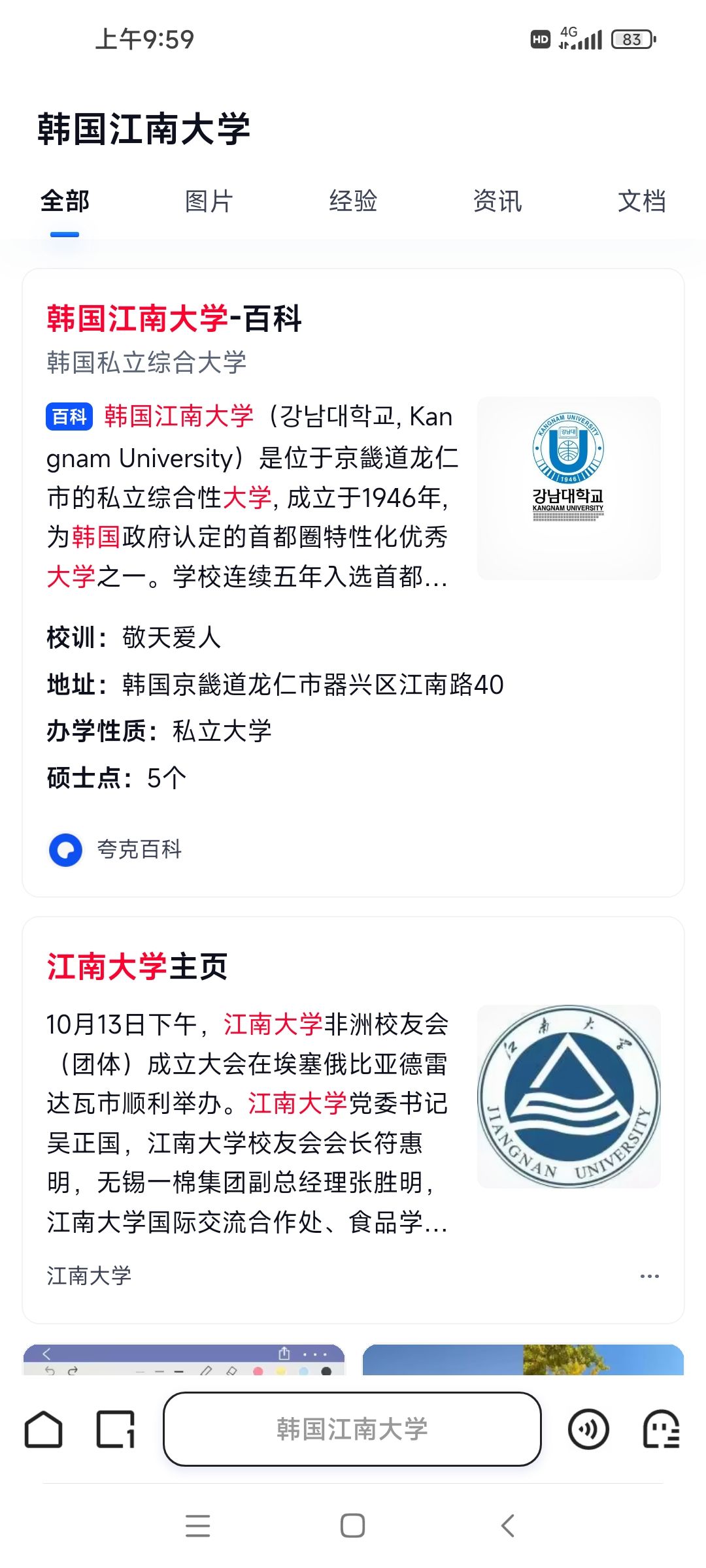Screen dimensions: 706x1568
Task: View the Jiangnan University logo image
Action: [x=569, y=1096]
